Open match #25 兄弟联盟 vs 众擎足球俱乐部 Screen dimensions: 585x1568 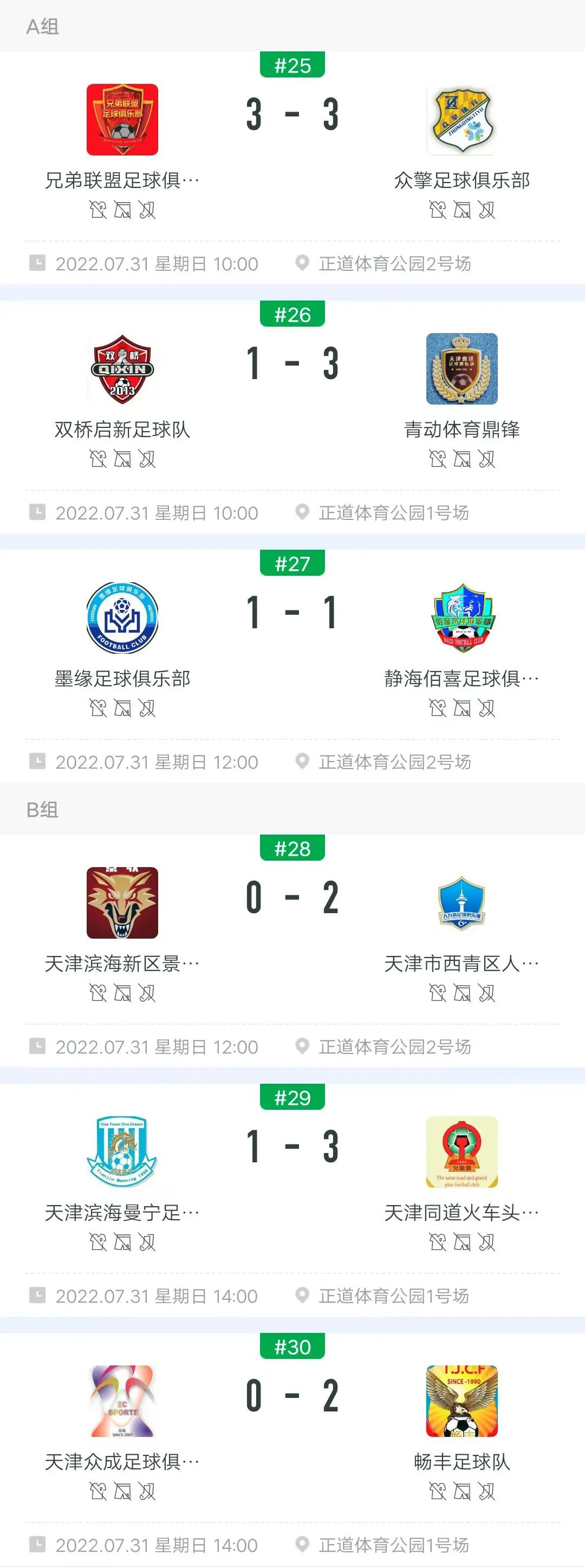tap(292, 115)
